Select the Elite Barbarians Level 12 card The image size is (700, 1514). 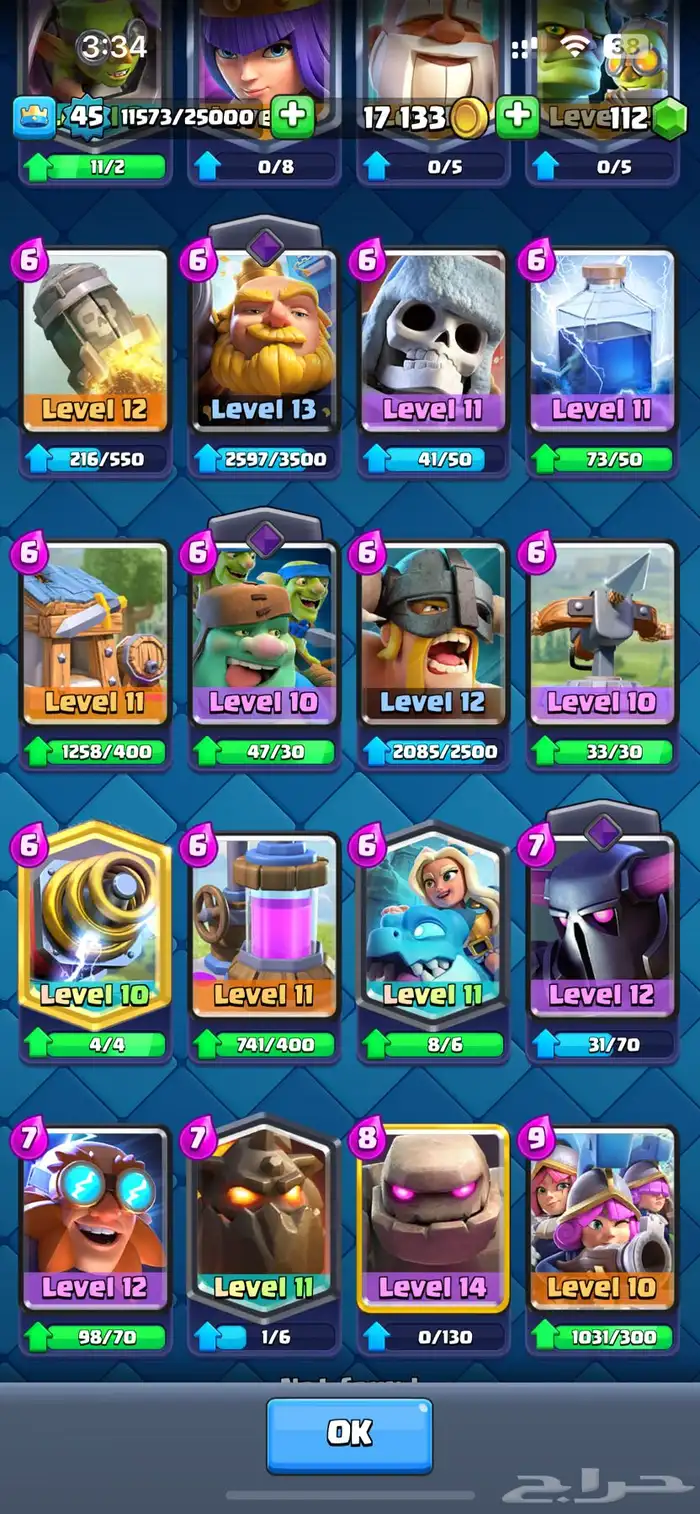point(434,635)
